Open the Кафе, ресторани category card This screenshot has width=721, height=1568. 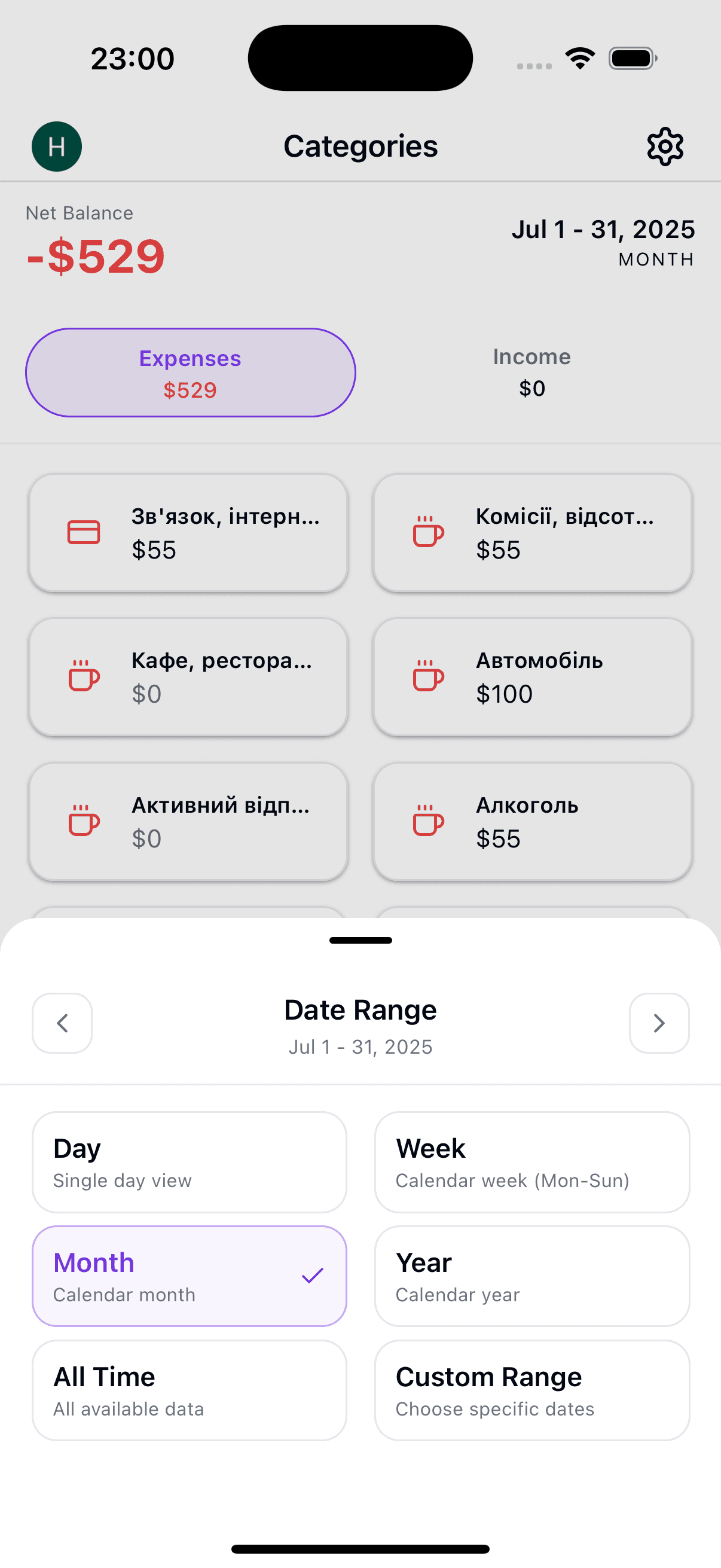pos(188,677)
